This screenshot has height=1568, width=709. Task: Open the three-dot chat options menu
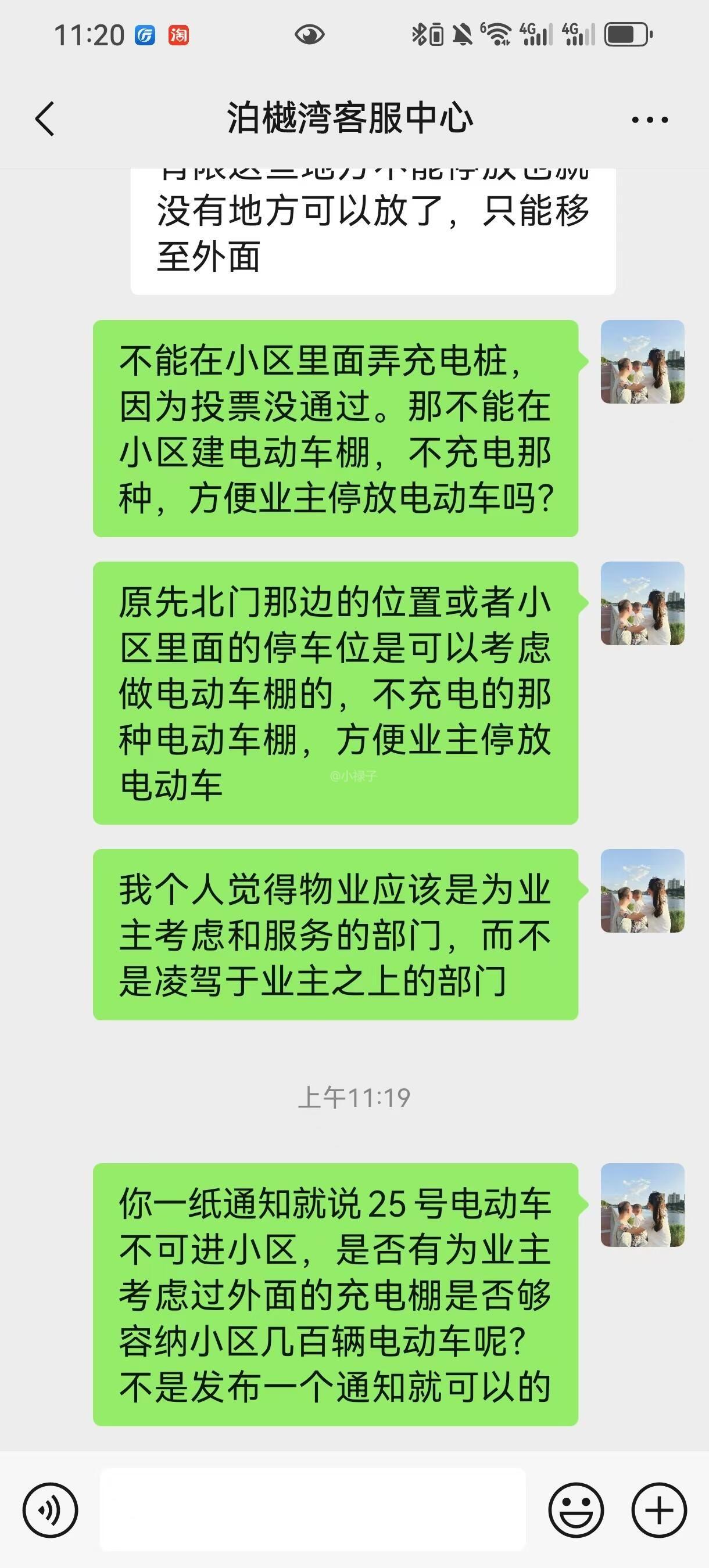pyautogui.click(x=649, y=119)
